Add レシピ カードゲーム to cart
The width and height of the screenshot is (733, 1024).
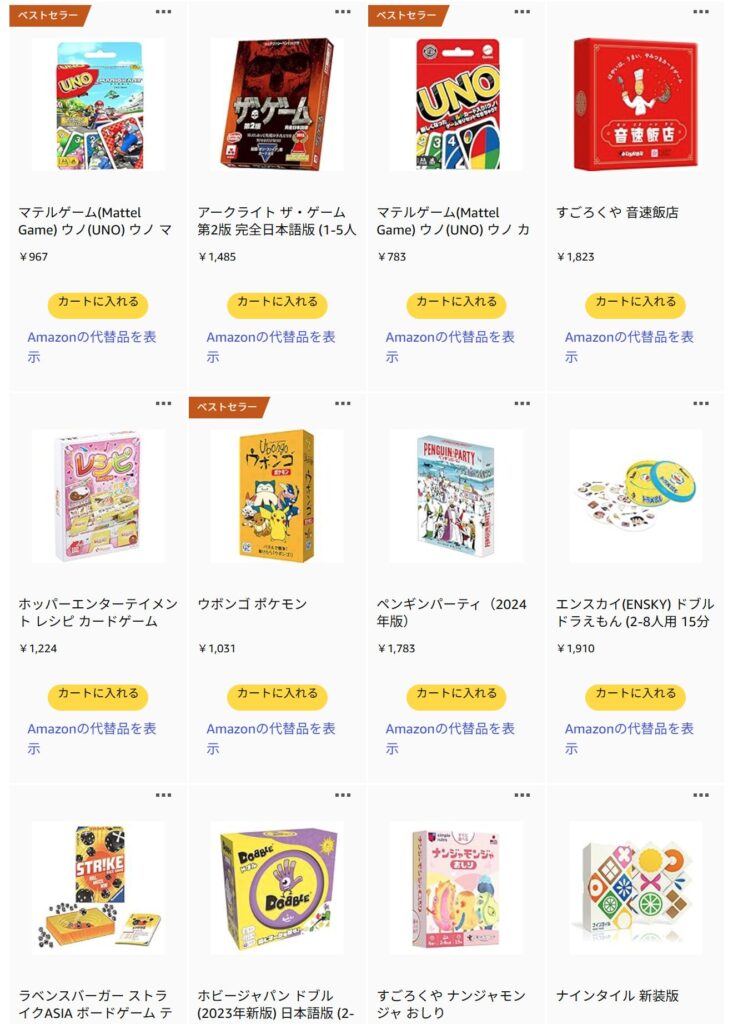[x=97, y=694]
